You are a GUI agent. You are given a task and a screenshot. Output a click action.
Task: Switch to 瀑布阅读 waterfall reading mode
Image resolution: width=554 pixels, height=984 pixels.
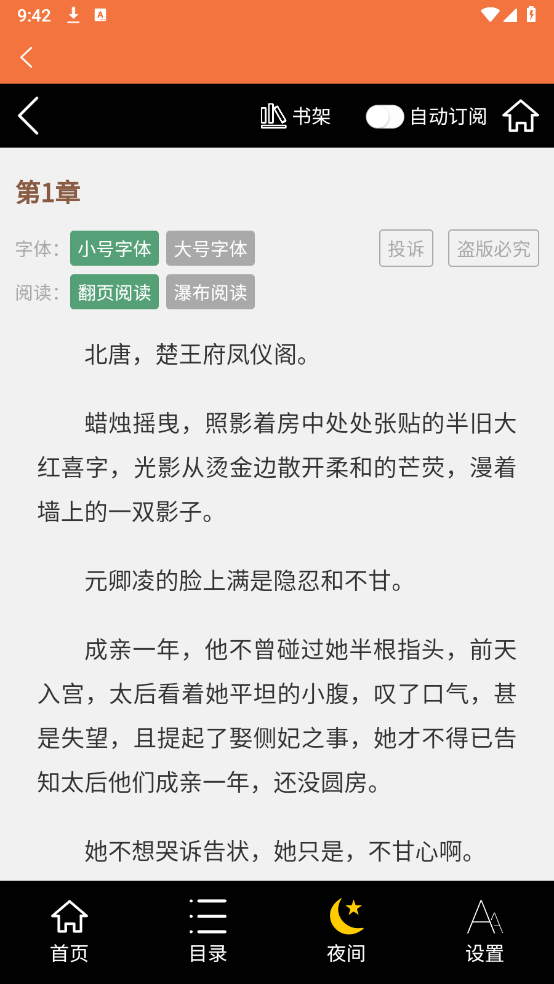[210, 292]
